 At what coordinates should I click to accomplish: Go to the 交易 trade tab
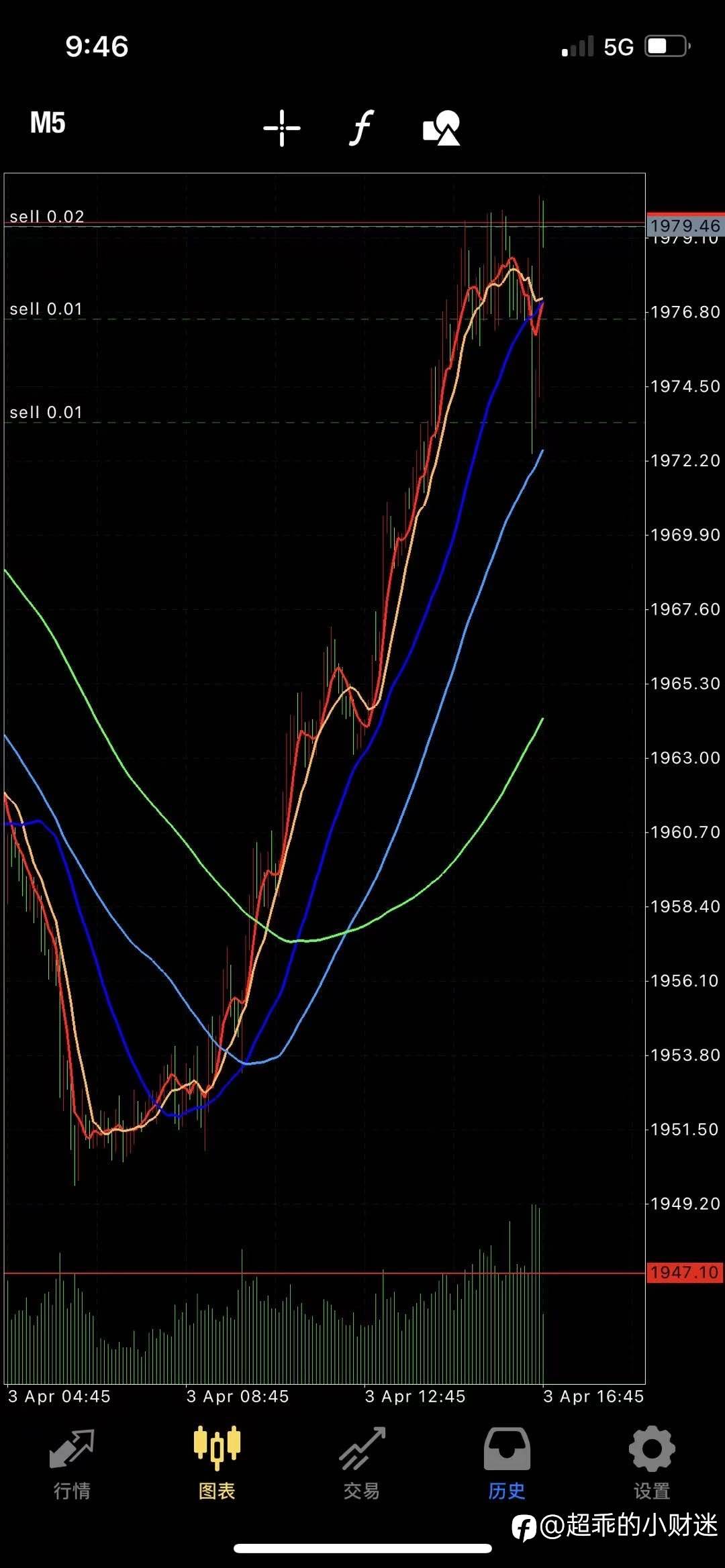(362, 1463)
